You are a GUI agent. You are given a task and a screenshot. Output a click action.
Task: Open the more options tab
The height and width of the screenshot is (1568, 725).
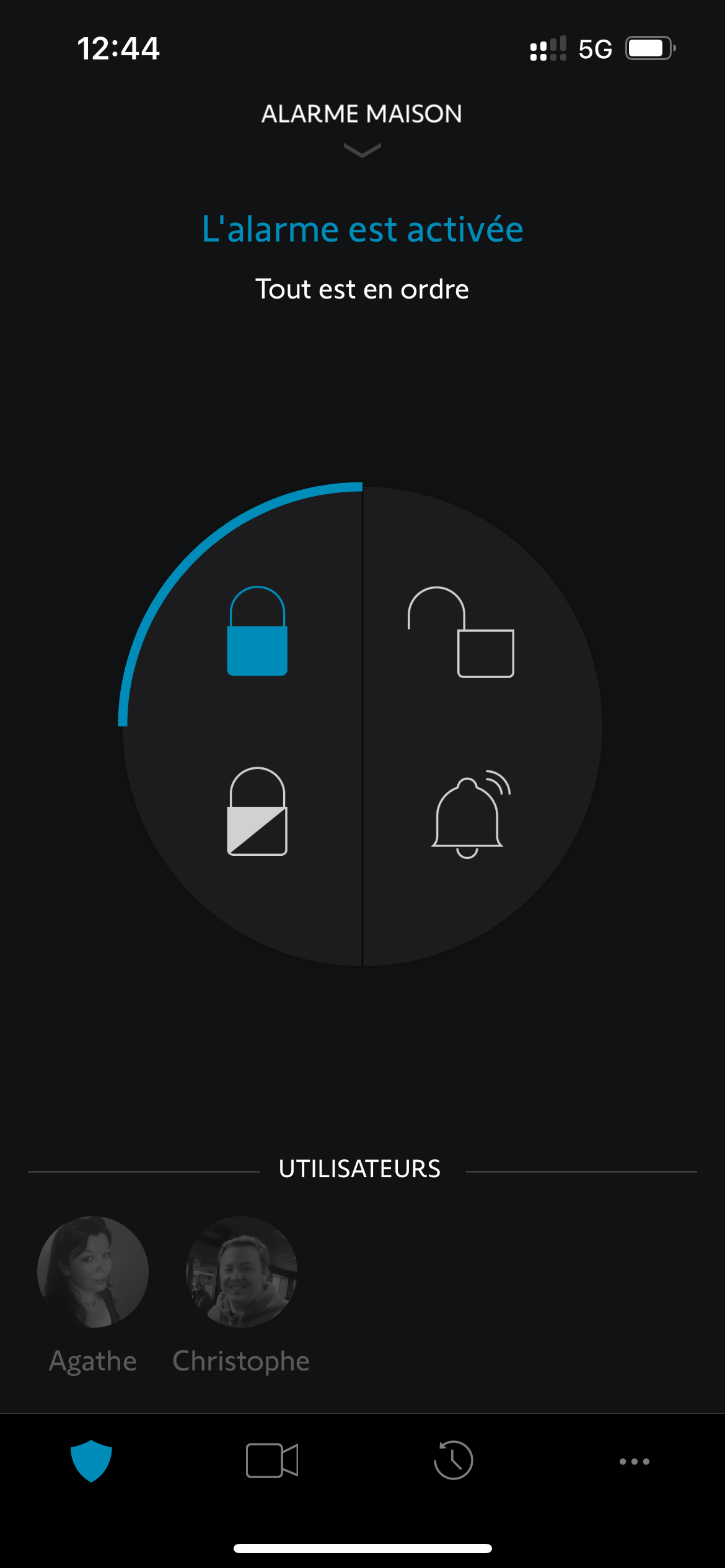tap(634, 1461)
